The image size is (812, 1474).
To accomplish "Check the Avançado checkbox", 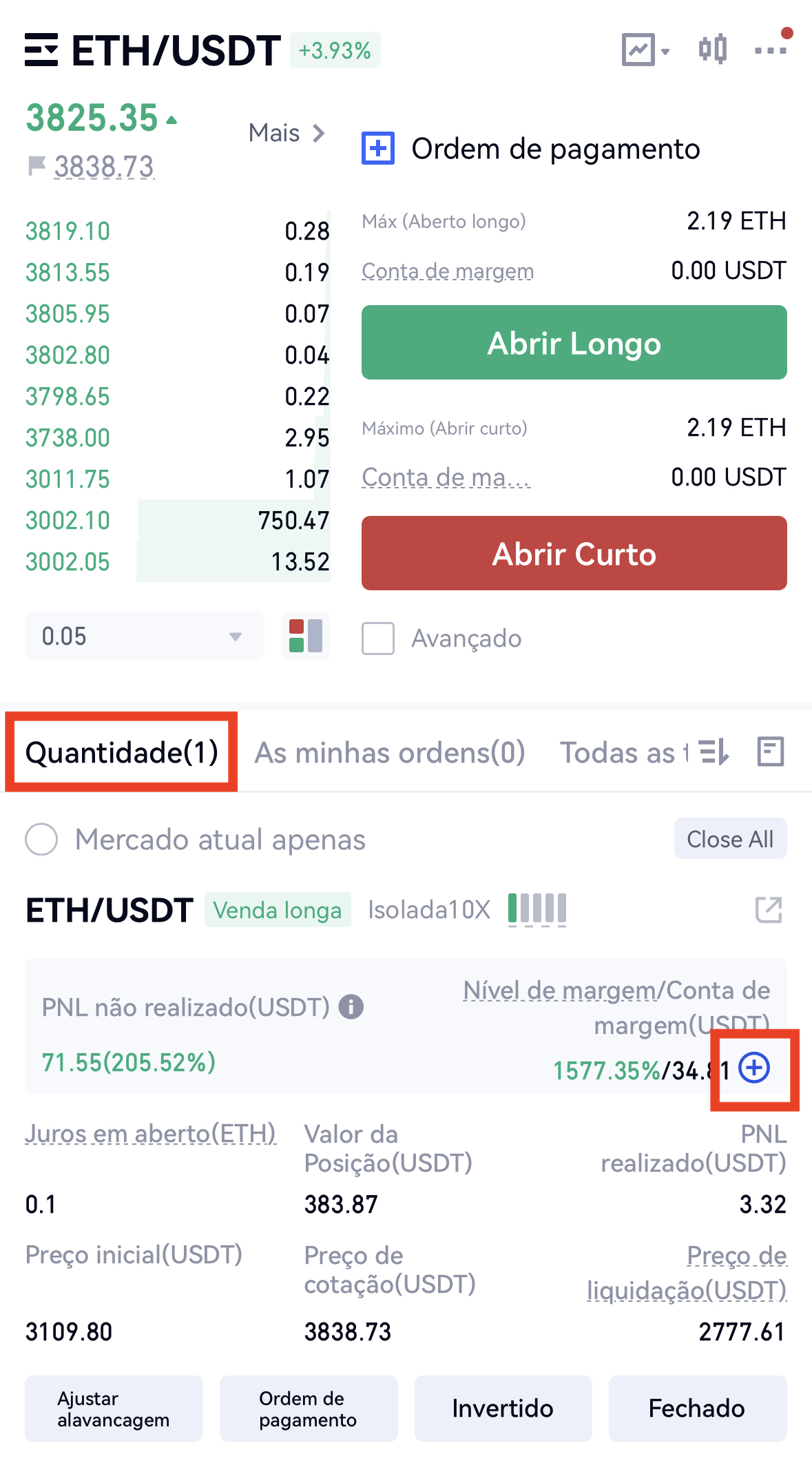I will pyautogui.click(x=378, y=639).
